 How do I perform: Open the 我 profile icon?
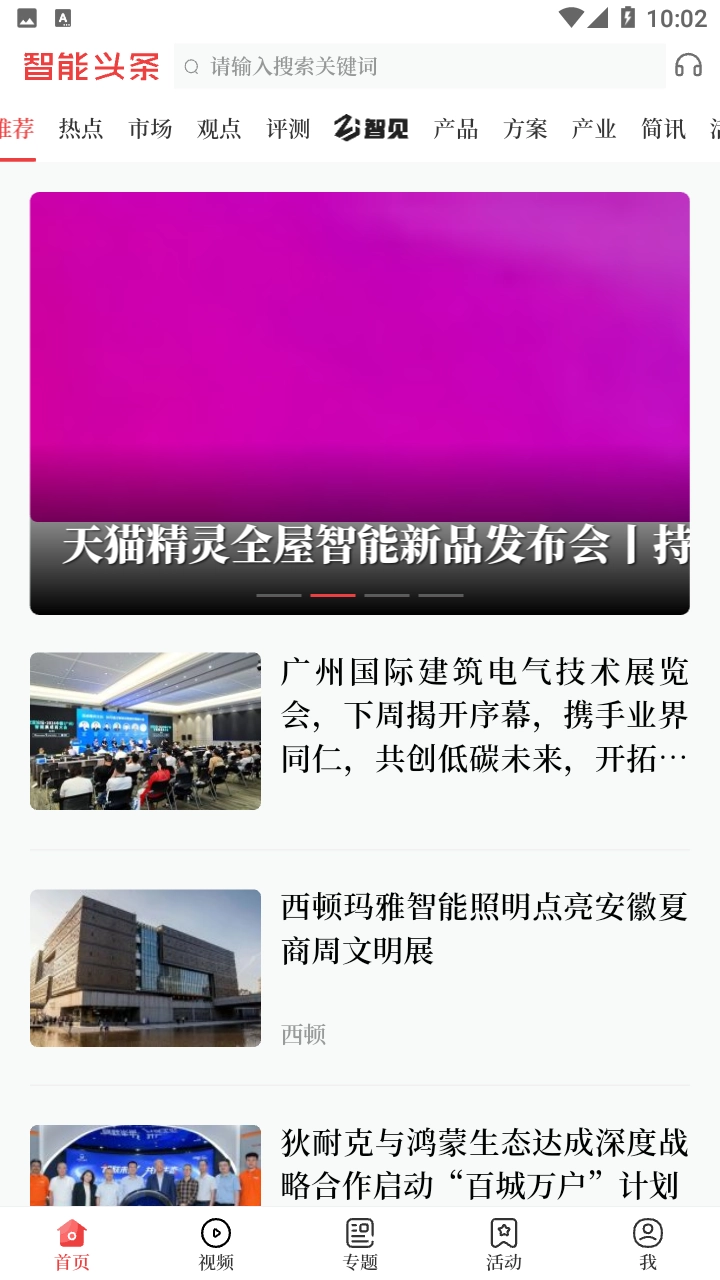tap(649, 1233)
